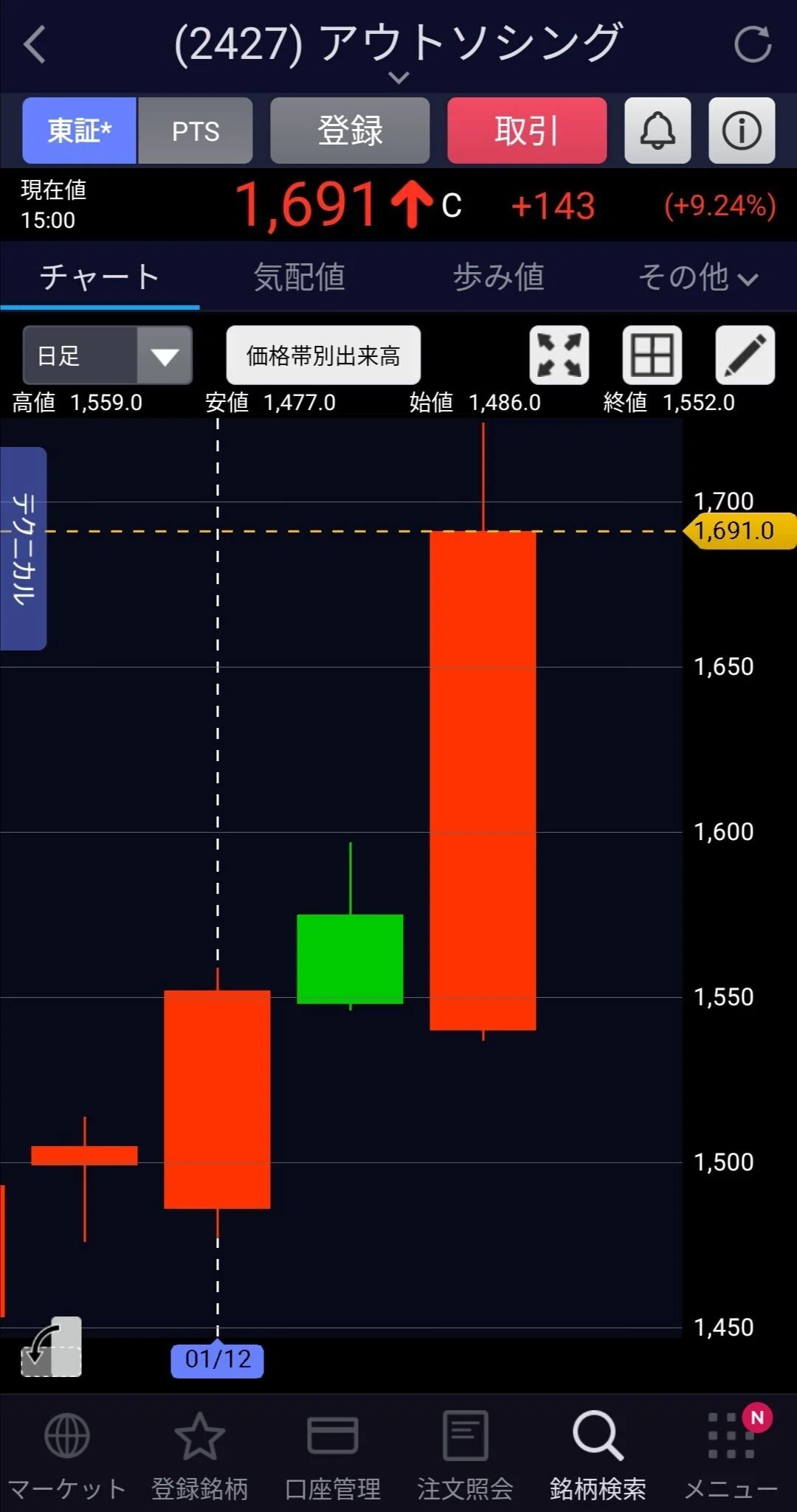Show 価格帯別出来高 on the chart
Image resolution: width=797 pixels, height=1512 pixels.
323,356
